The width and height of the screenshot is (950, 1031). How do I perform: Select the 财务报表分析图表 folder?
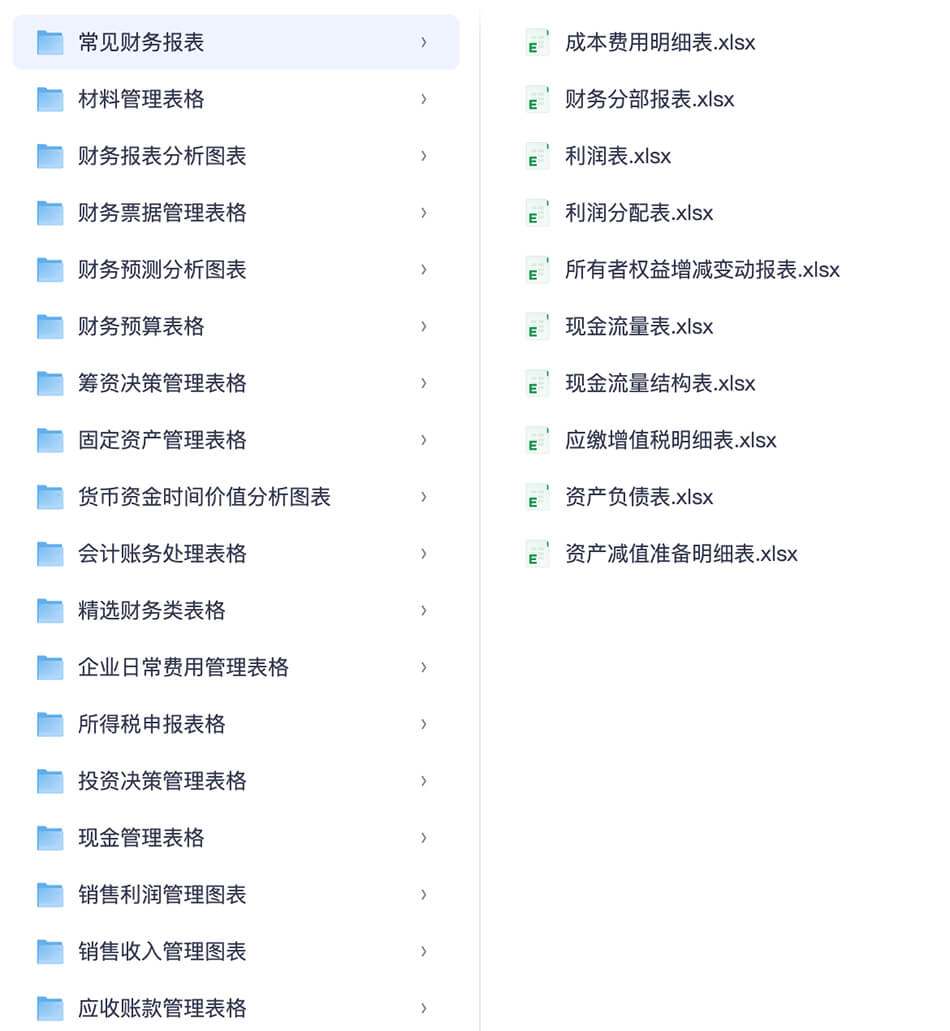pos(162,156)
